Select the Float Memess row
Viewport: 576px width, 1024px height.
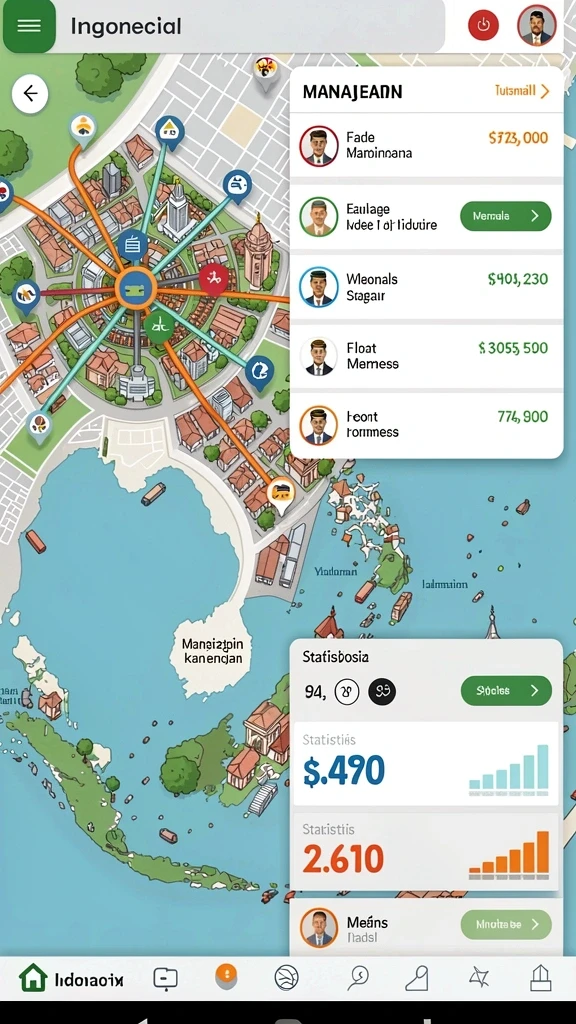(x=426, y=355)
